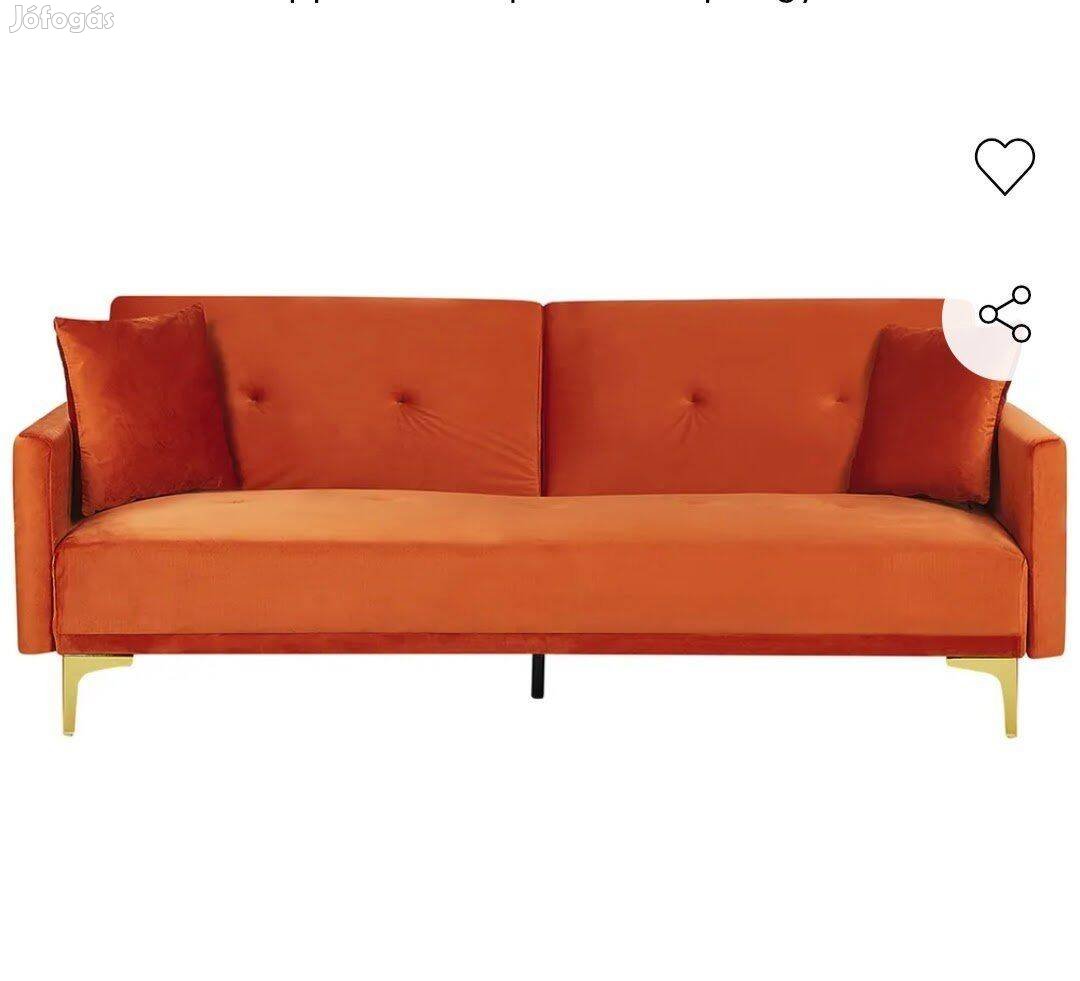
Task: Add the orange sofa to favorites
Action: 1004,166
